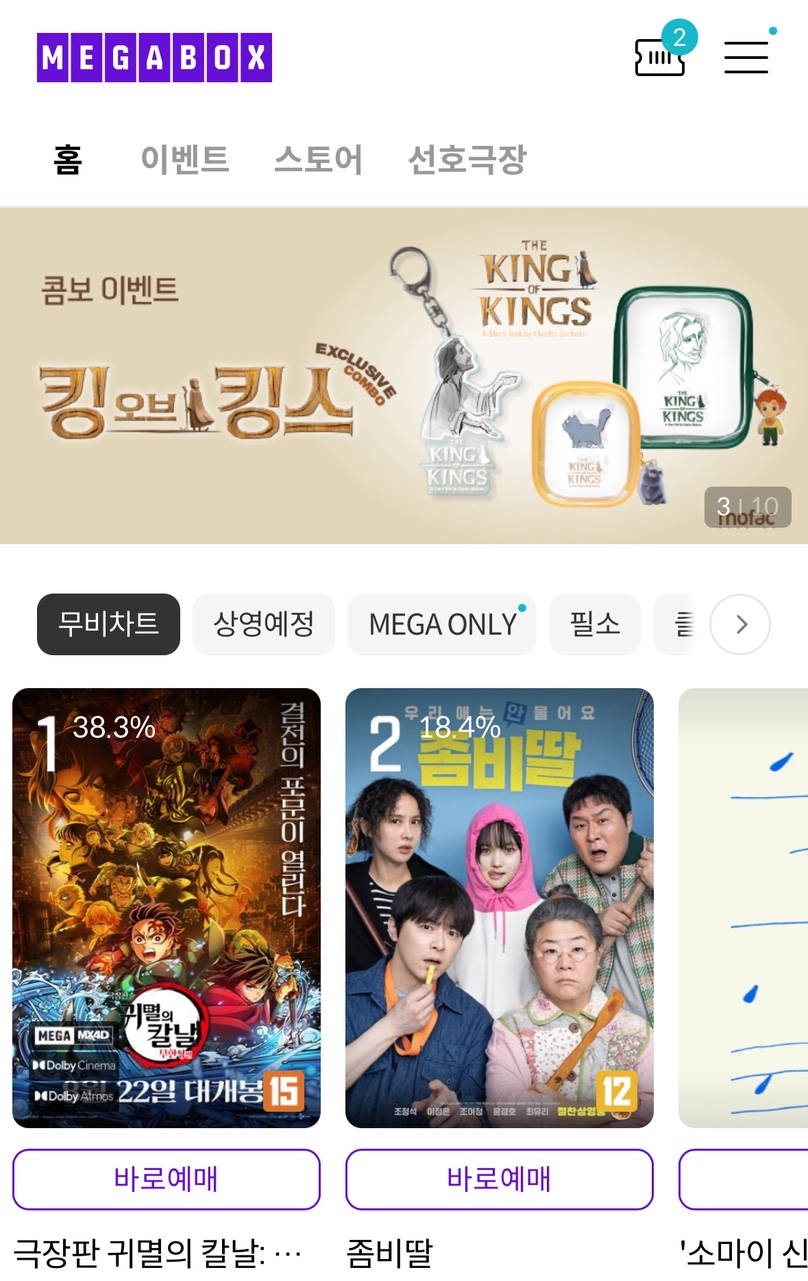The height and width of the screenshot is (1281, 808).
Task: Tap 바로예매 for 극장판 귀멸의 칼날
Action: tap(166, 1179)
